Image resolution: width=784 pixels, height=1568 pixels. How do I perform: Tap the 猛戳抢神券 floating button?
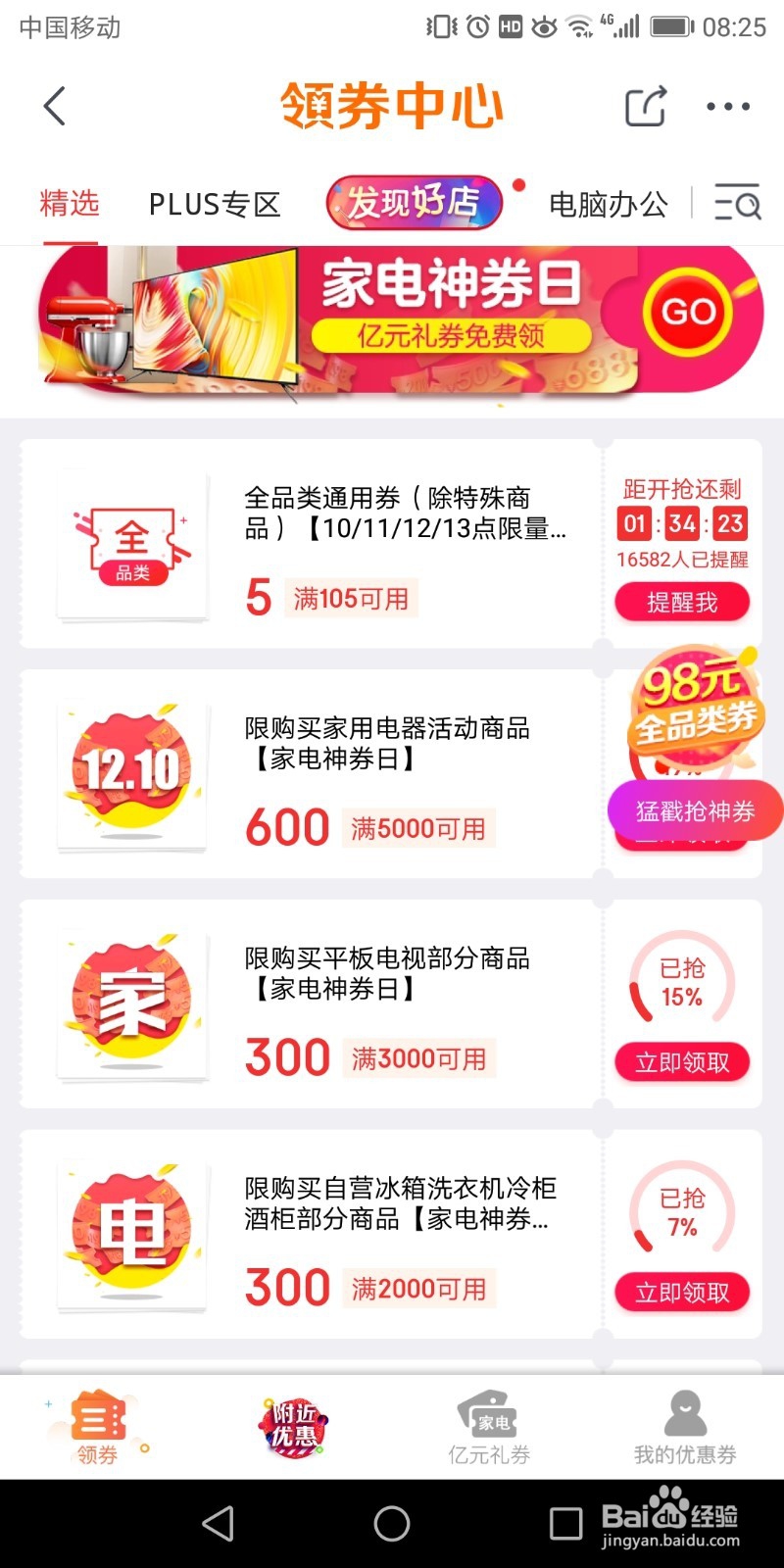696,810
